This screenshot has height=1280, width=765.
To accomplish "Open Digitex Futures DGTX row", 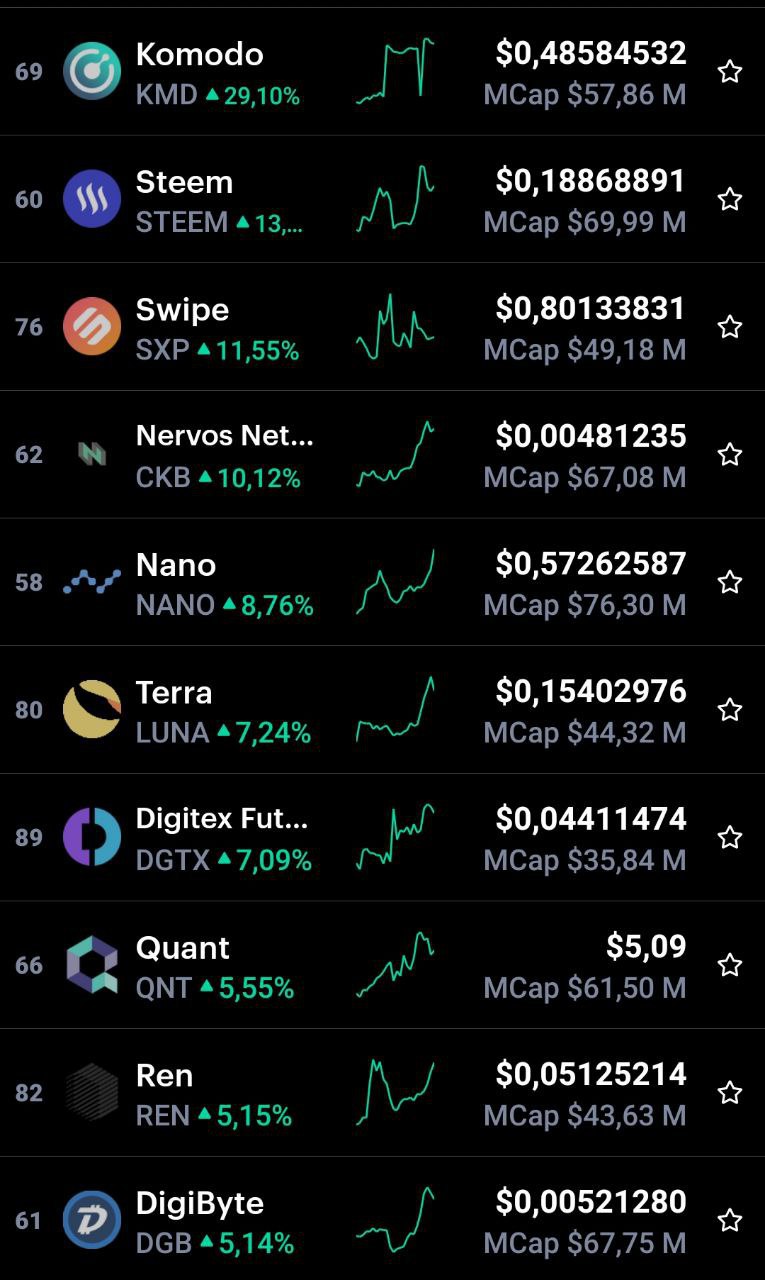I will pyautogui.click(x=382, y=837).
